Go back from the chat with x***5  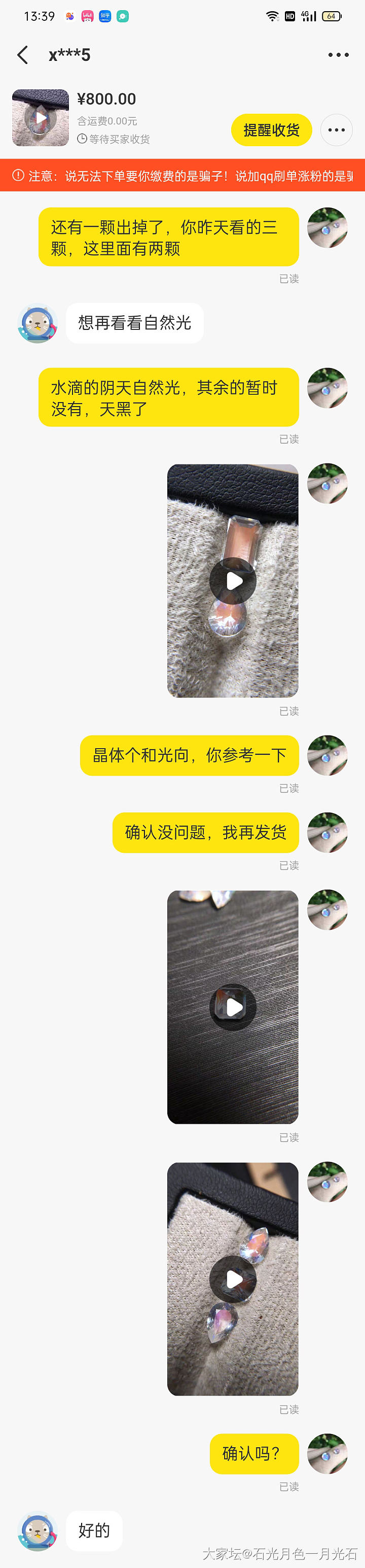23,55
